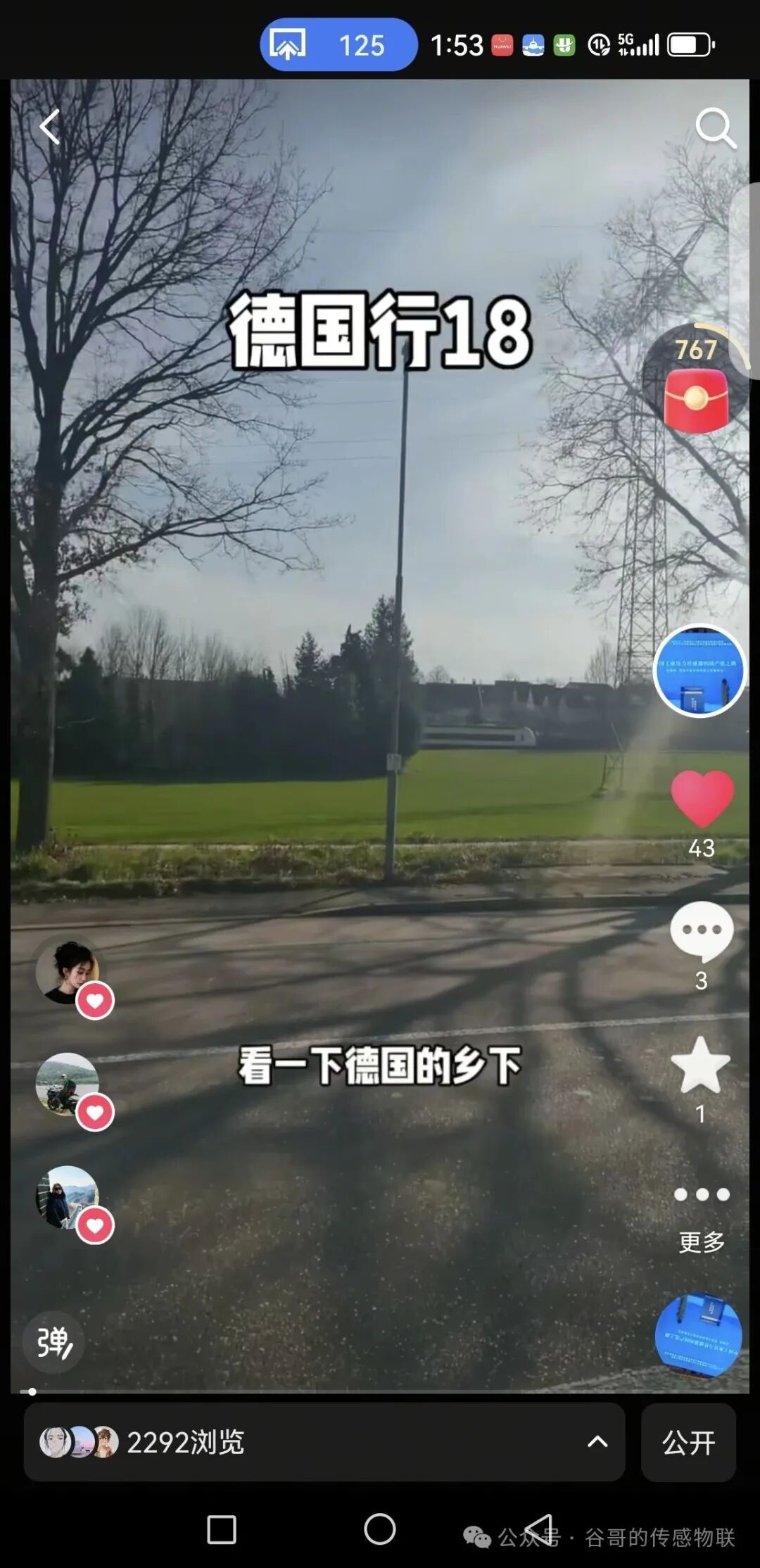Open the comments speech bubble
This screenshot has height=1568, width=760.
click(x=702, y=931)
